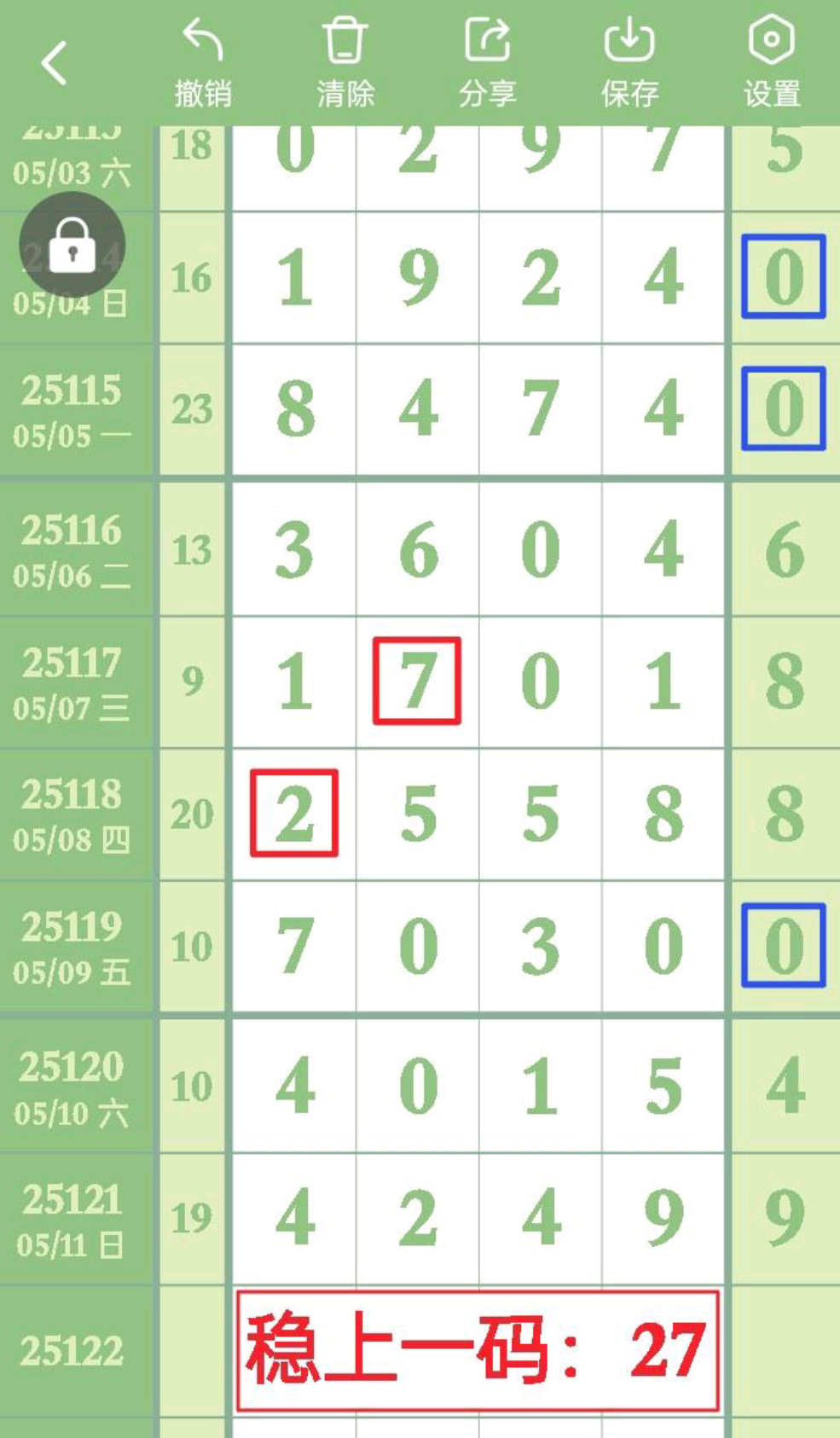
Task: Undo the last mark with 撤销
Action: [x=203, y=63]
